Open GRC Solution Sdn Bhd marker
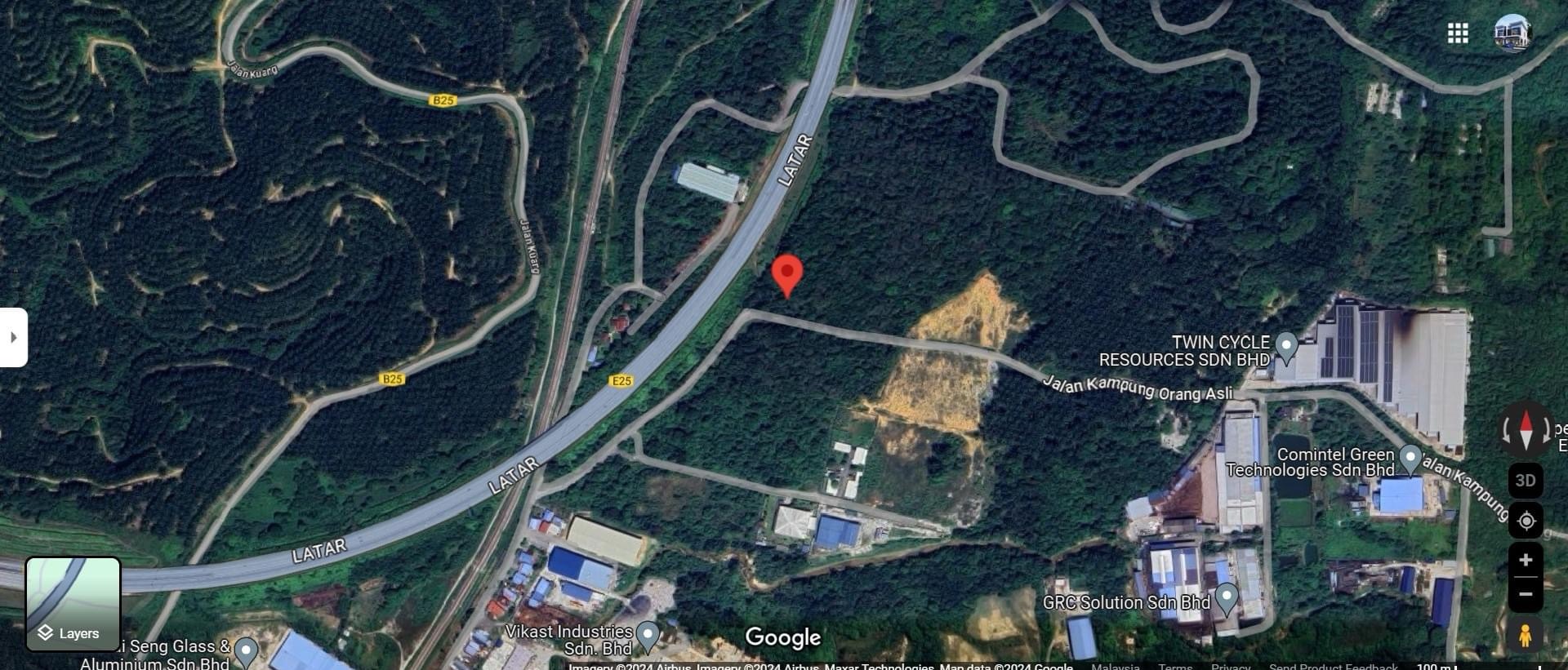1568x670 pixels. coord(1226,597)
